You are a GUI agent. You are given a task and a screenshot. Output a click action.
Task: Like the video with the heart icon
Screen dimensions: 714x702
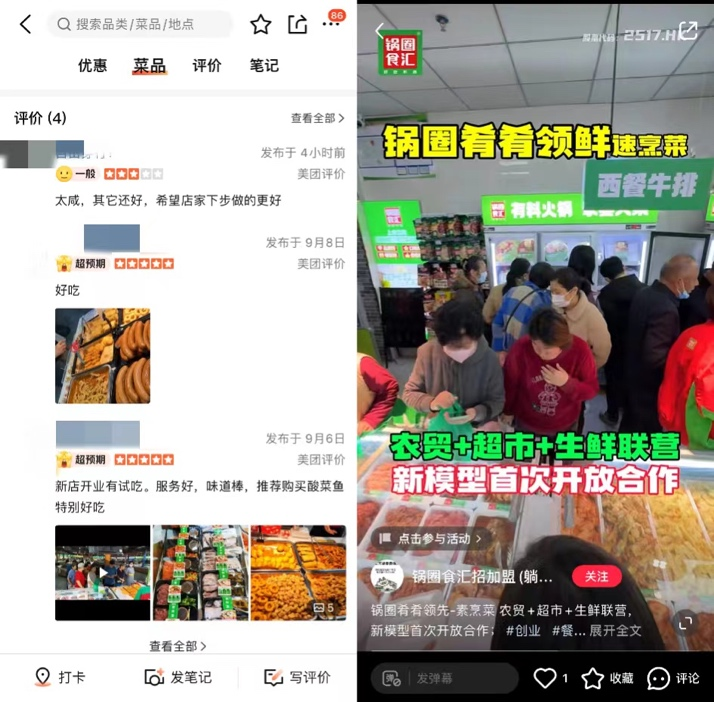[x=546, y=678]
